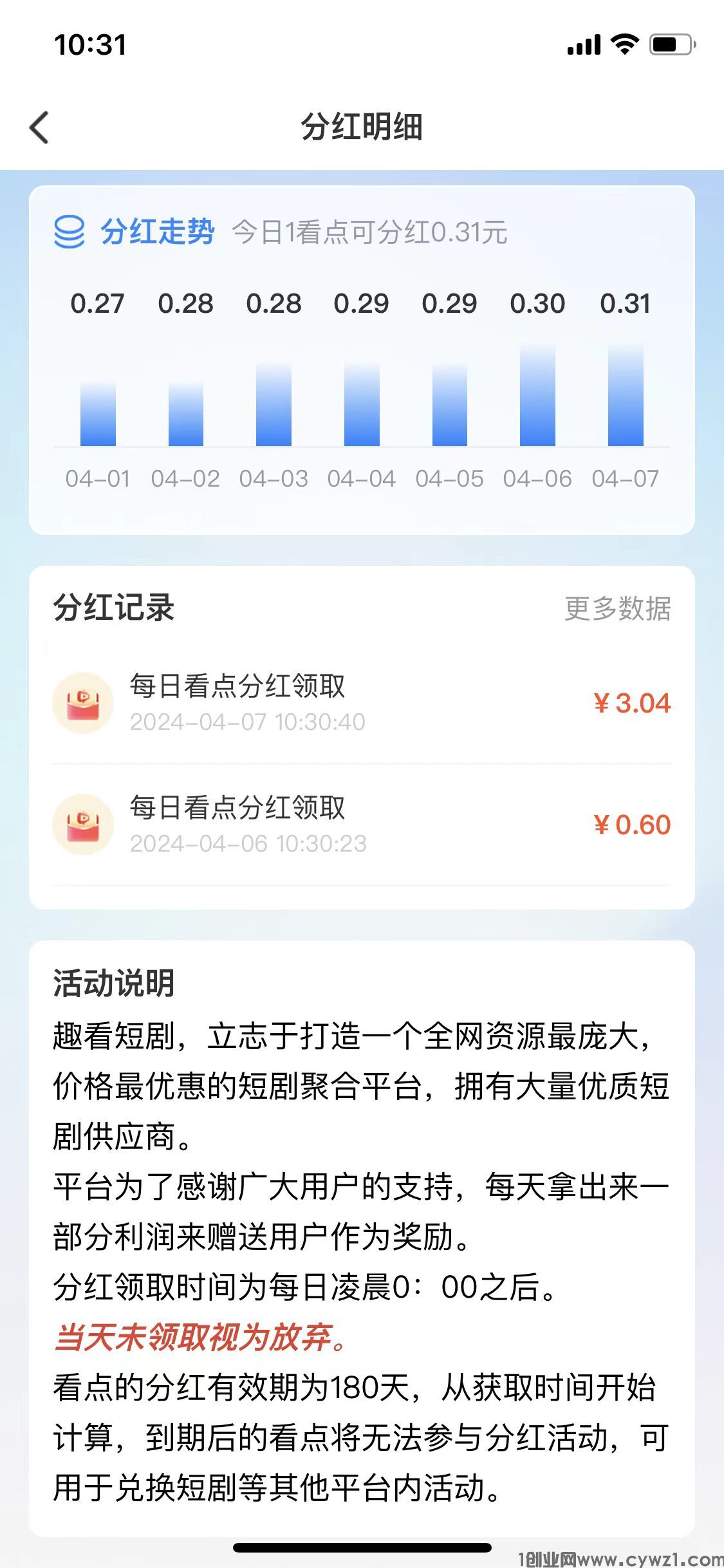
Task: Tap the amount ¥3.04 in the dividend list
Action: (x=633, y=704)
